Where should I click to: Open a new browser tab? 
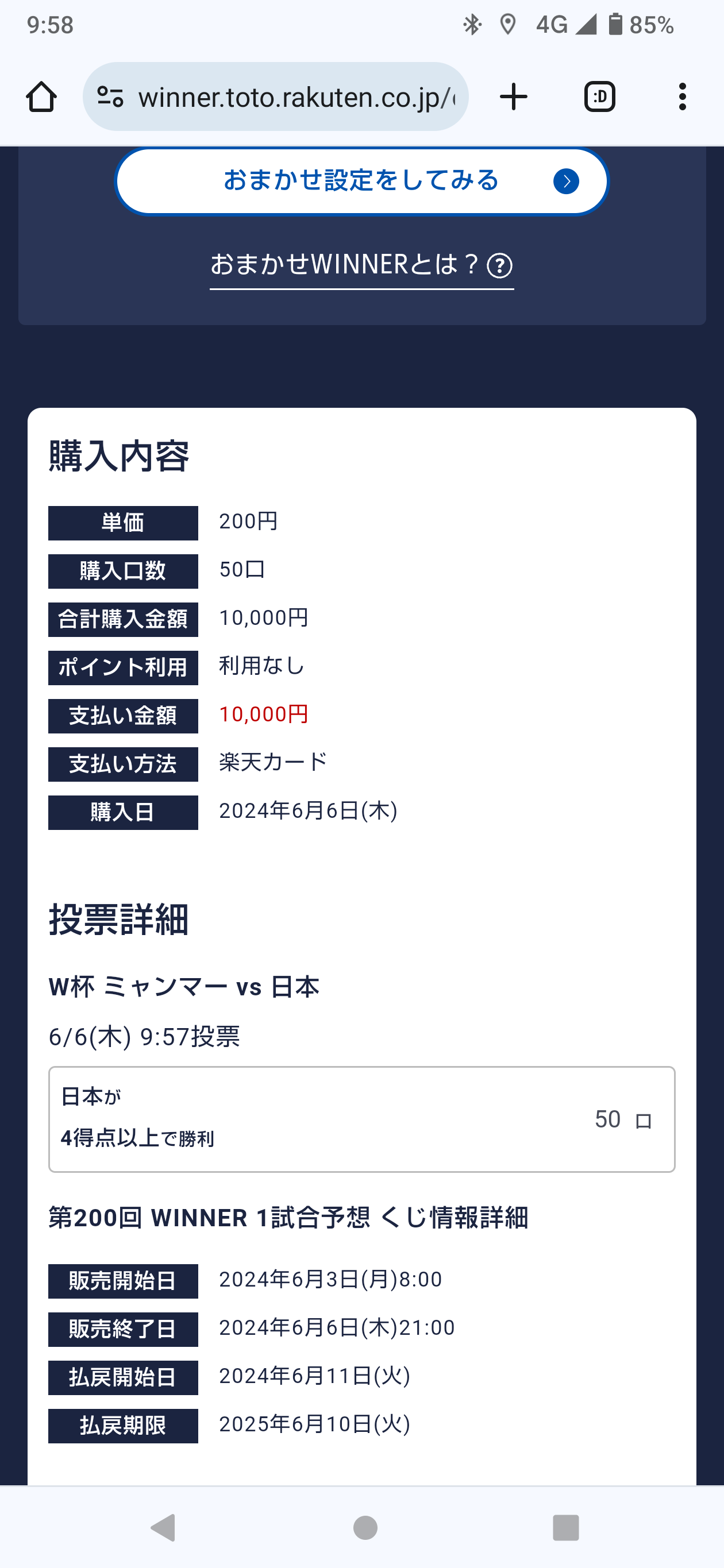(513, 97)
